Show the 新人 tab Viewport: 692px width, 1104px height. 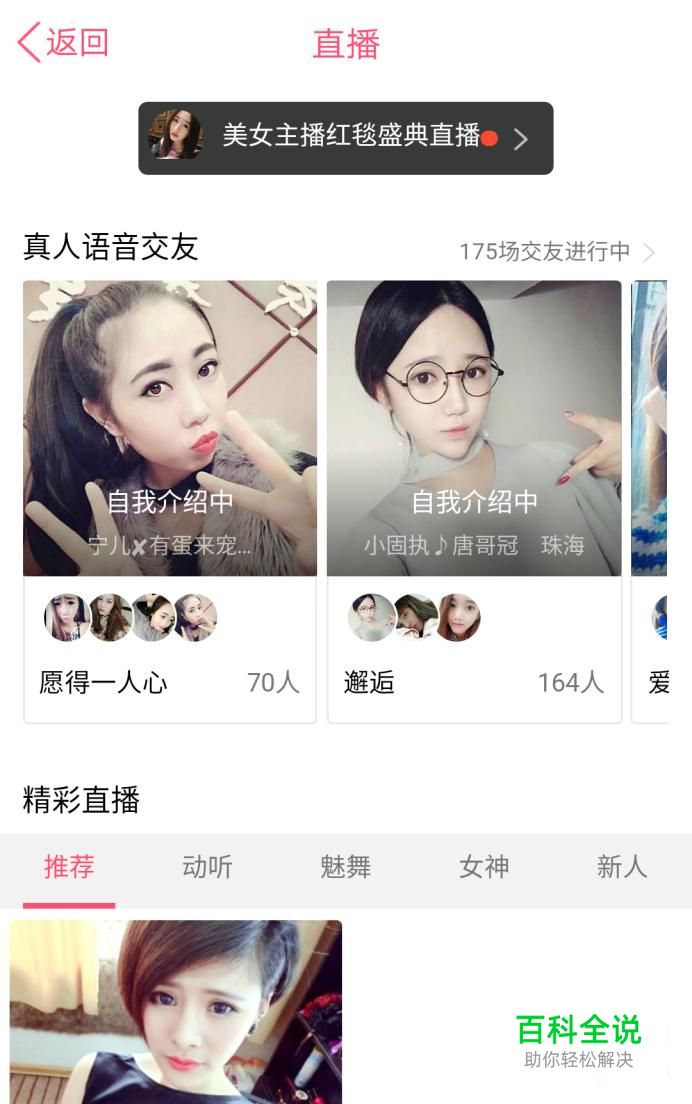coord(622,867)
